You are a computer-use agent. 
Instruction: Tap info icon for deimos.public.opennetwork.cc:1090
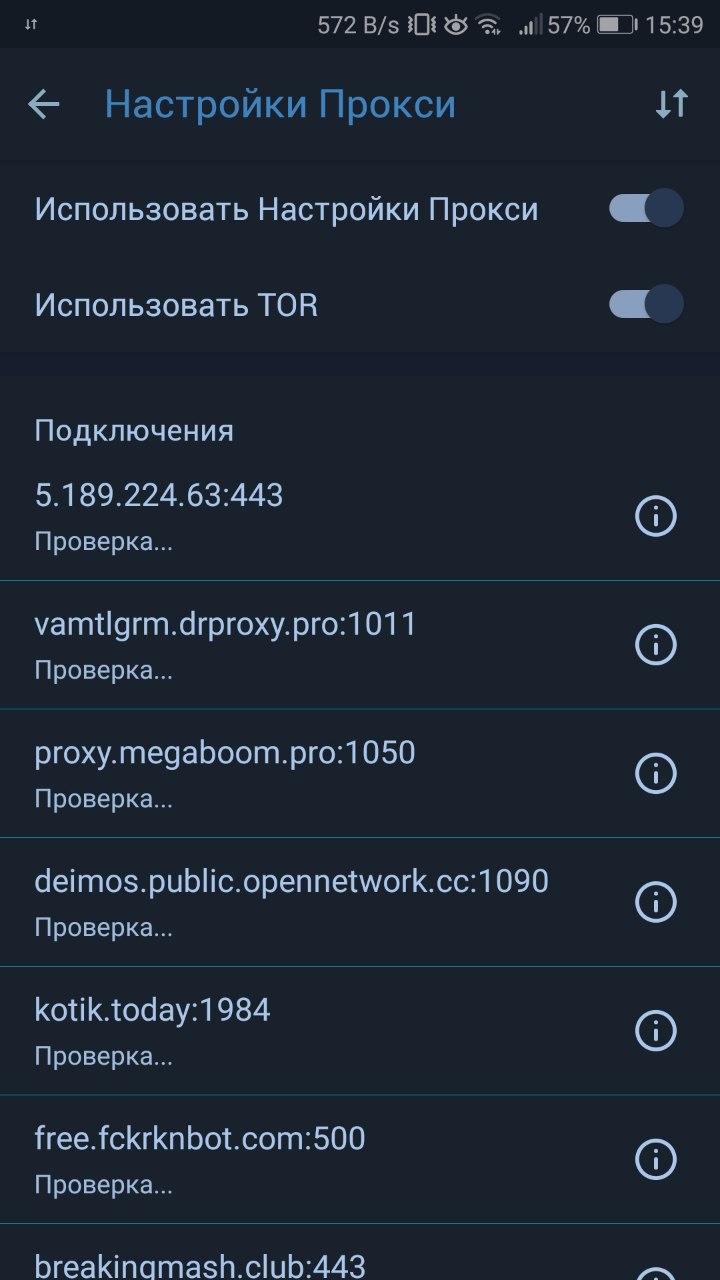coord(657,902)
